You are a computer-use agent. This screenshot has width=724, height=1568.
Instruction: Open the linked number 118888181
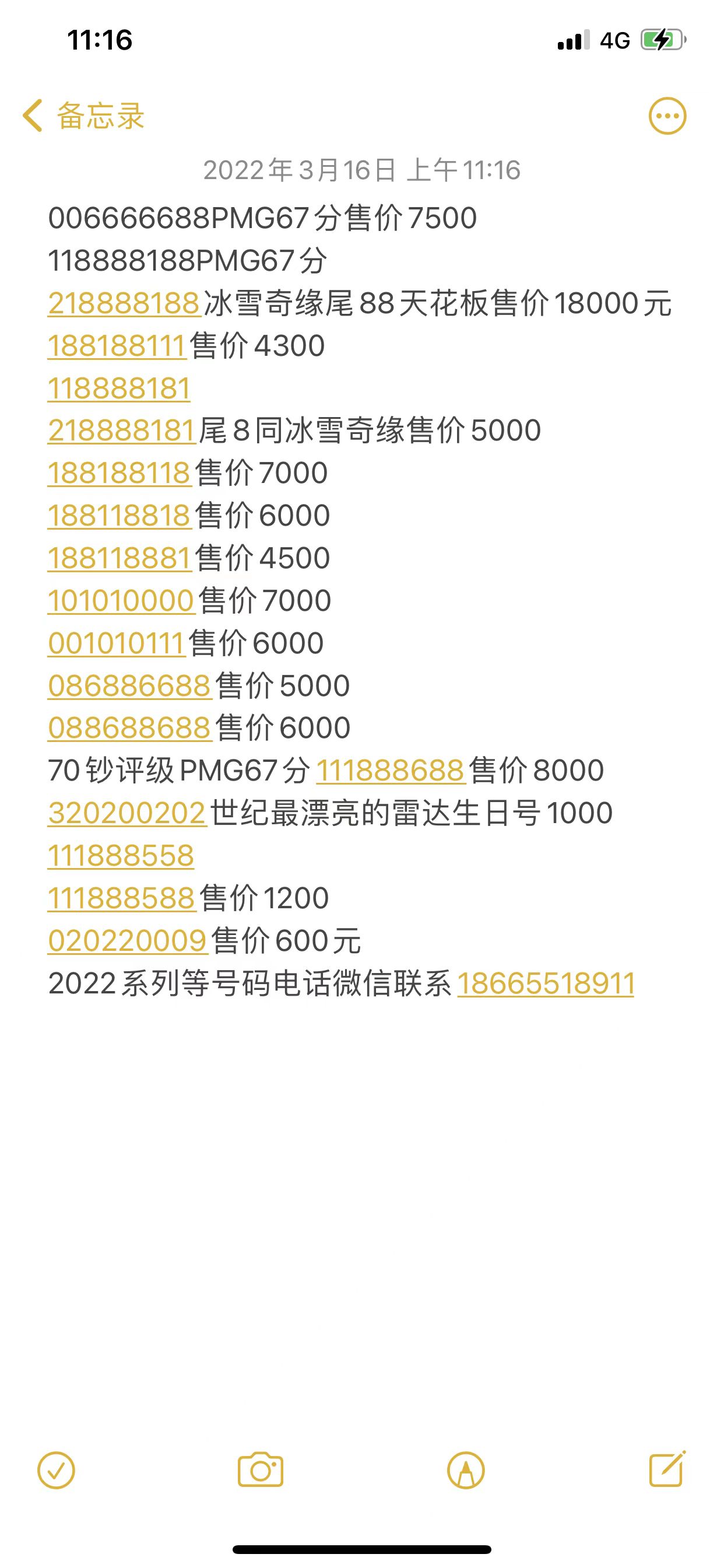(120, 388)
